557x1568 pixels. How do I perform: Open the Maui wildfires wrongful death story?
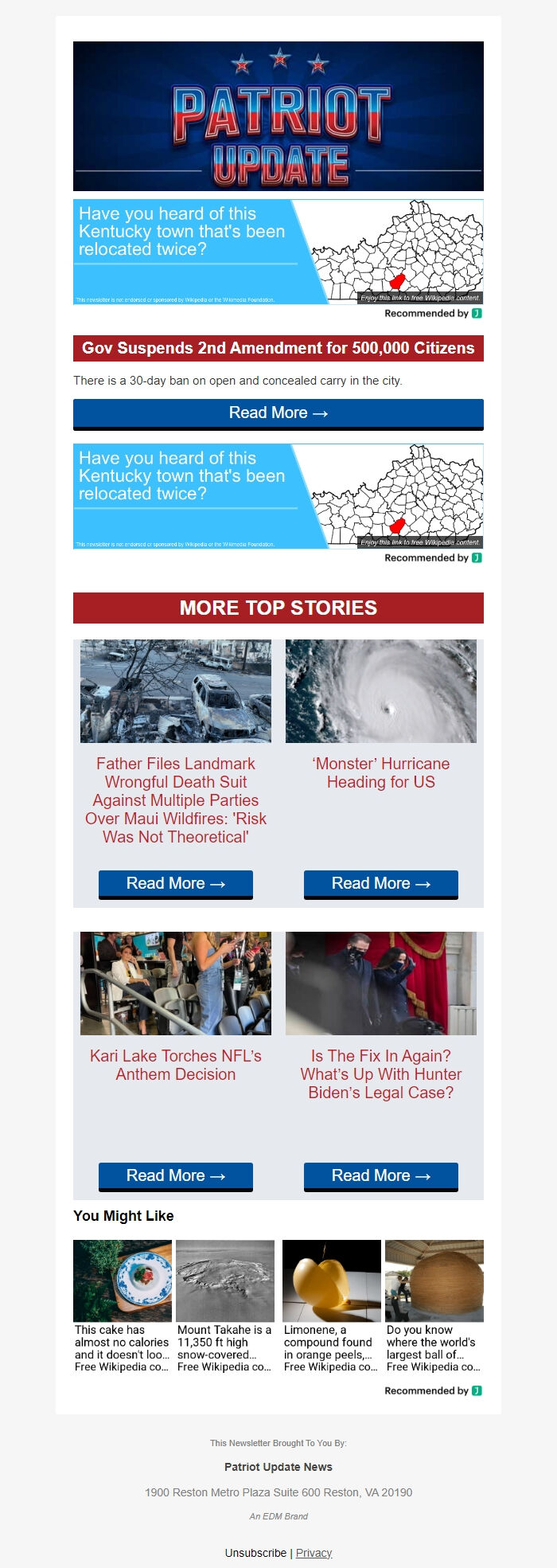(176, 800)
